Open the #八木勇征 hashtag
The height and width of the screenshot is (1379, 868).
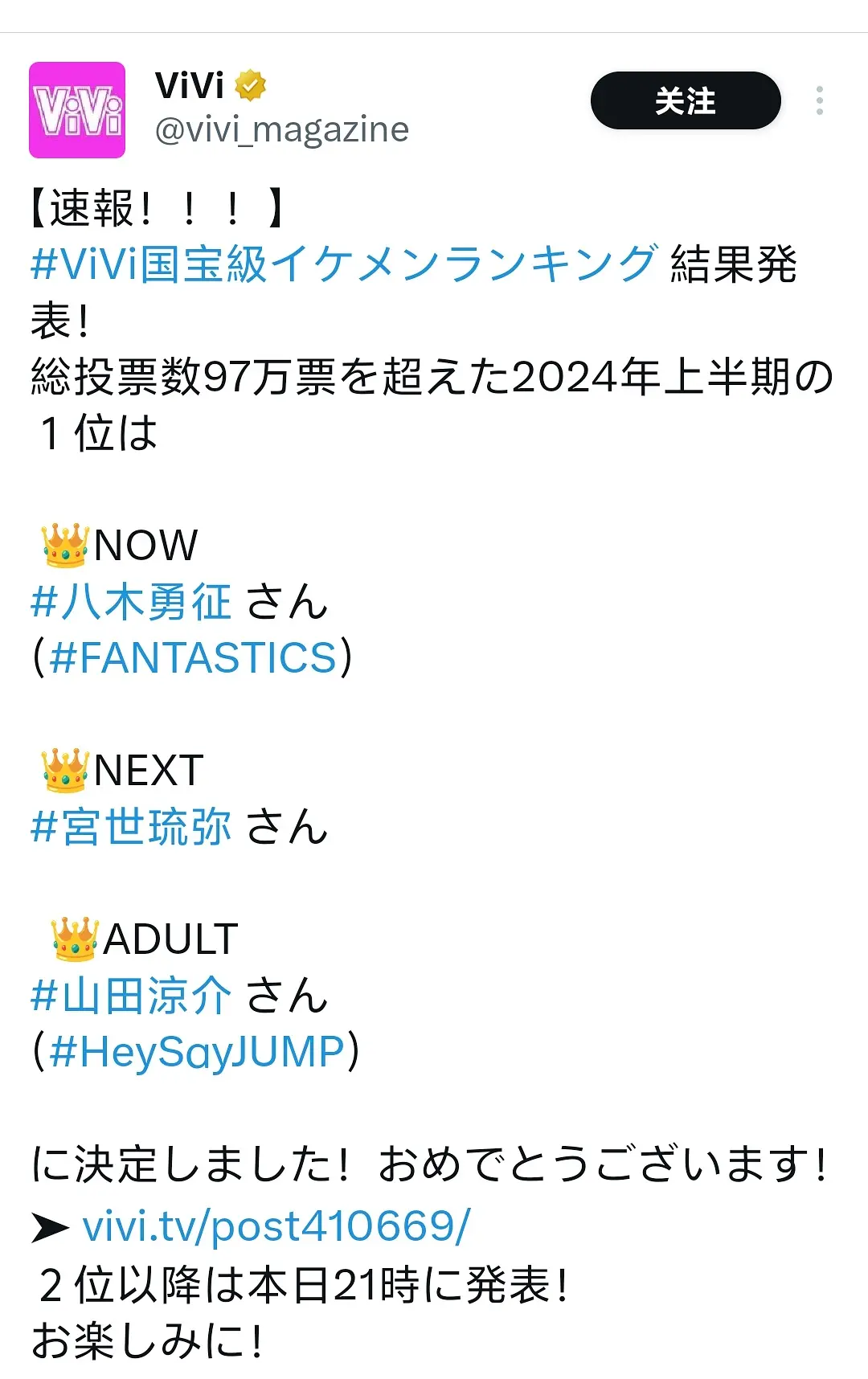pyautogui.click(x=131, y=602)
